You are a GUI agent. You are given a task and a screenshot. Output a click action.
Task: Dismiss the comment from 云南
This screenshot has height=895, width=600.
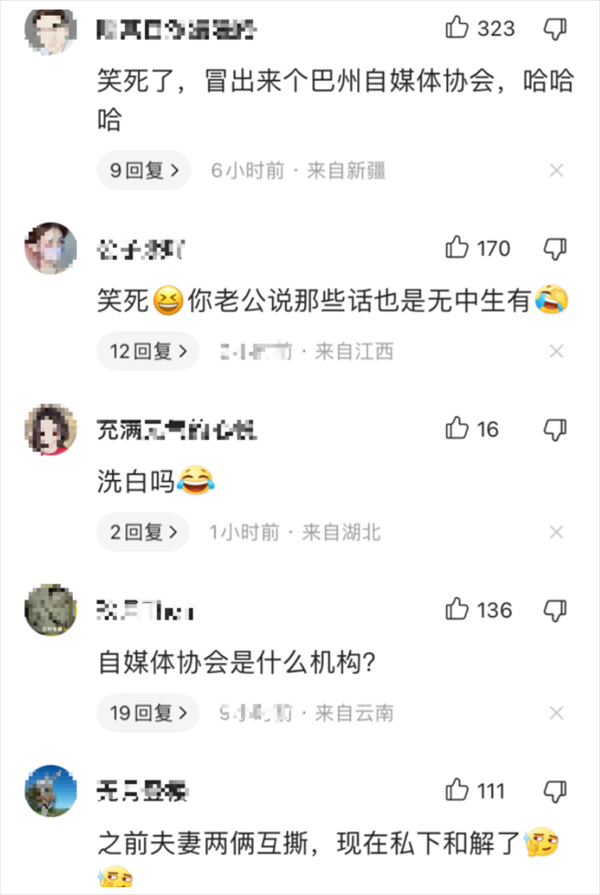[557, 713]
